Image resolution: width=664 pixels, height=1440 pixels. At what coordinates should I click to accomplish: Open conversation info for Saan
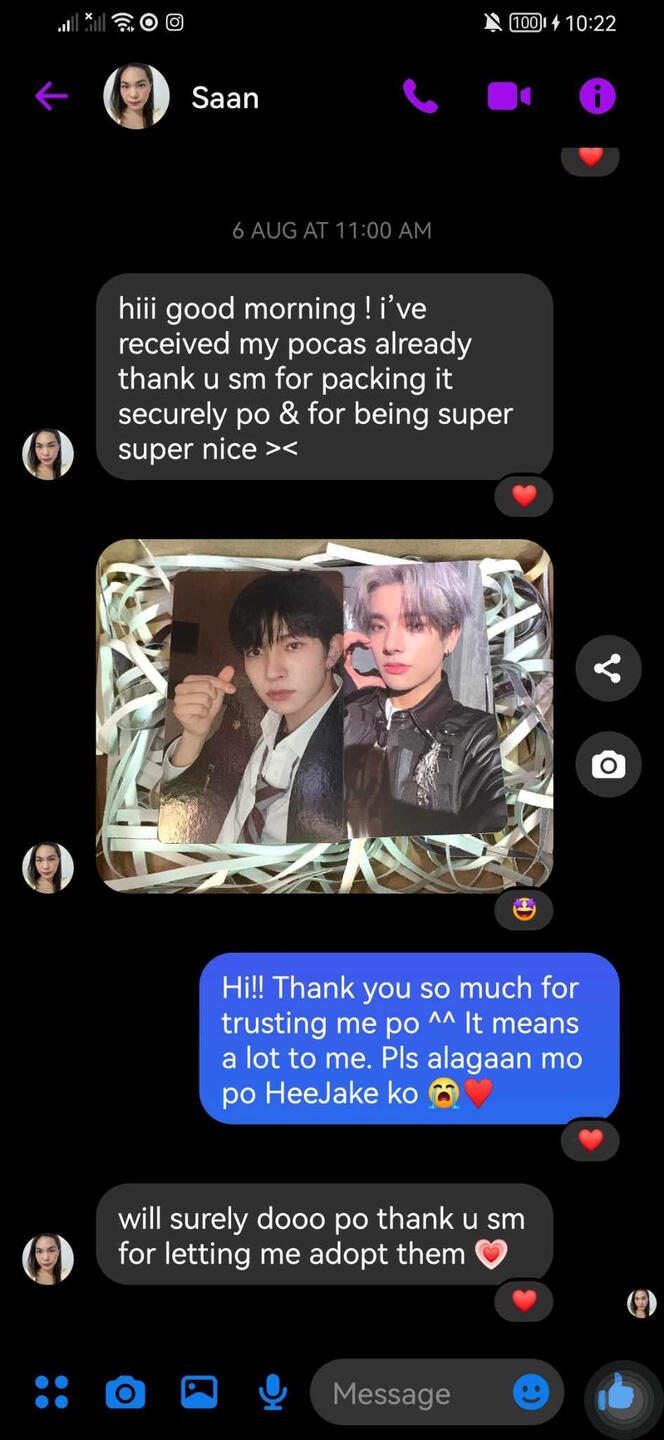coord(597,96)
